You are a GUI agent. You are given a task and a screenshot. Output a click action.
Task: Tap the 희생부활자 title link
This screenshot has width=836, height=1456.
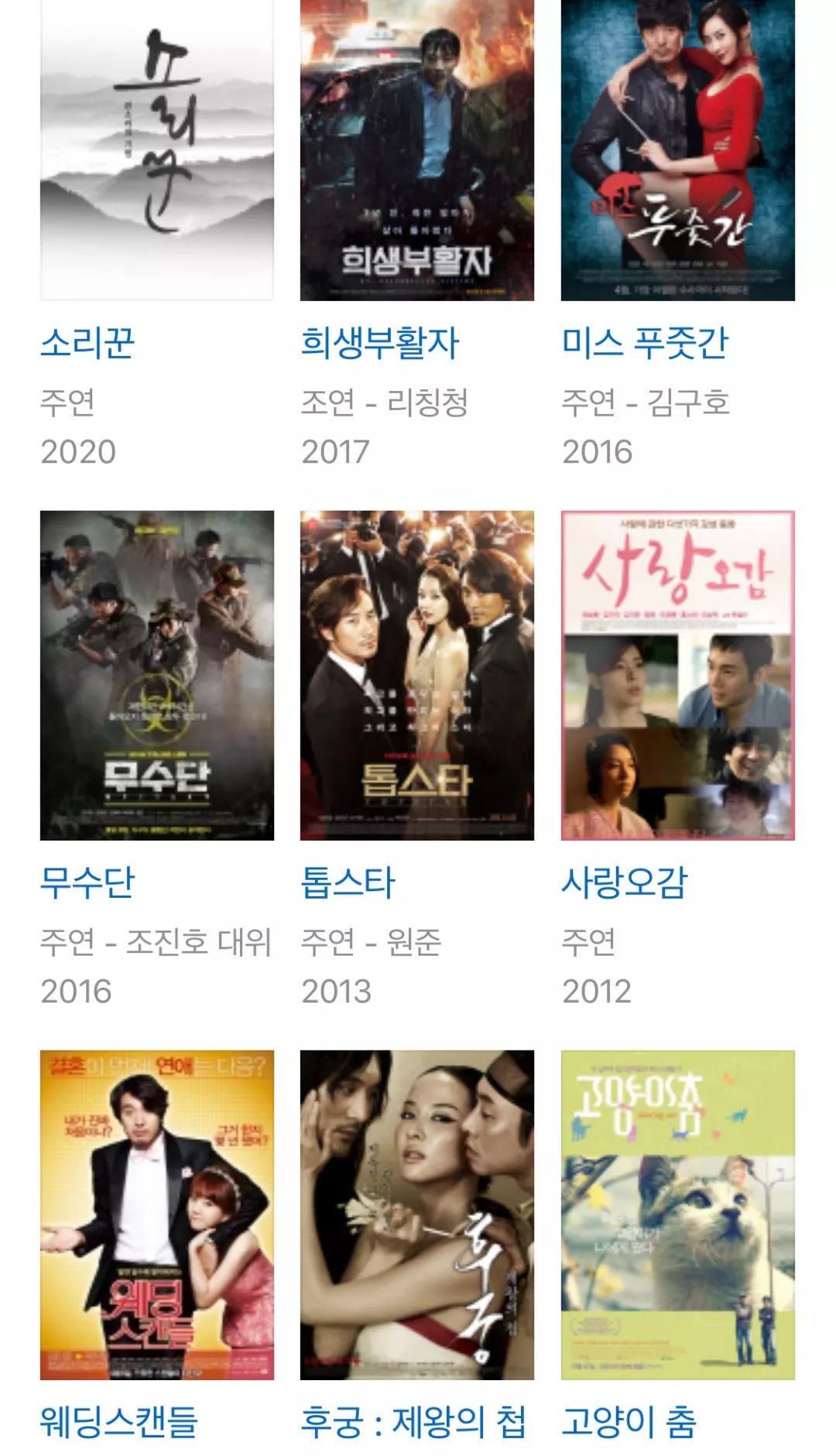pyautogui.click(x=380, y=343)
